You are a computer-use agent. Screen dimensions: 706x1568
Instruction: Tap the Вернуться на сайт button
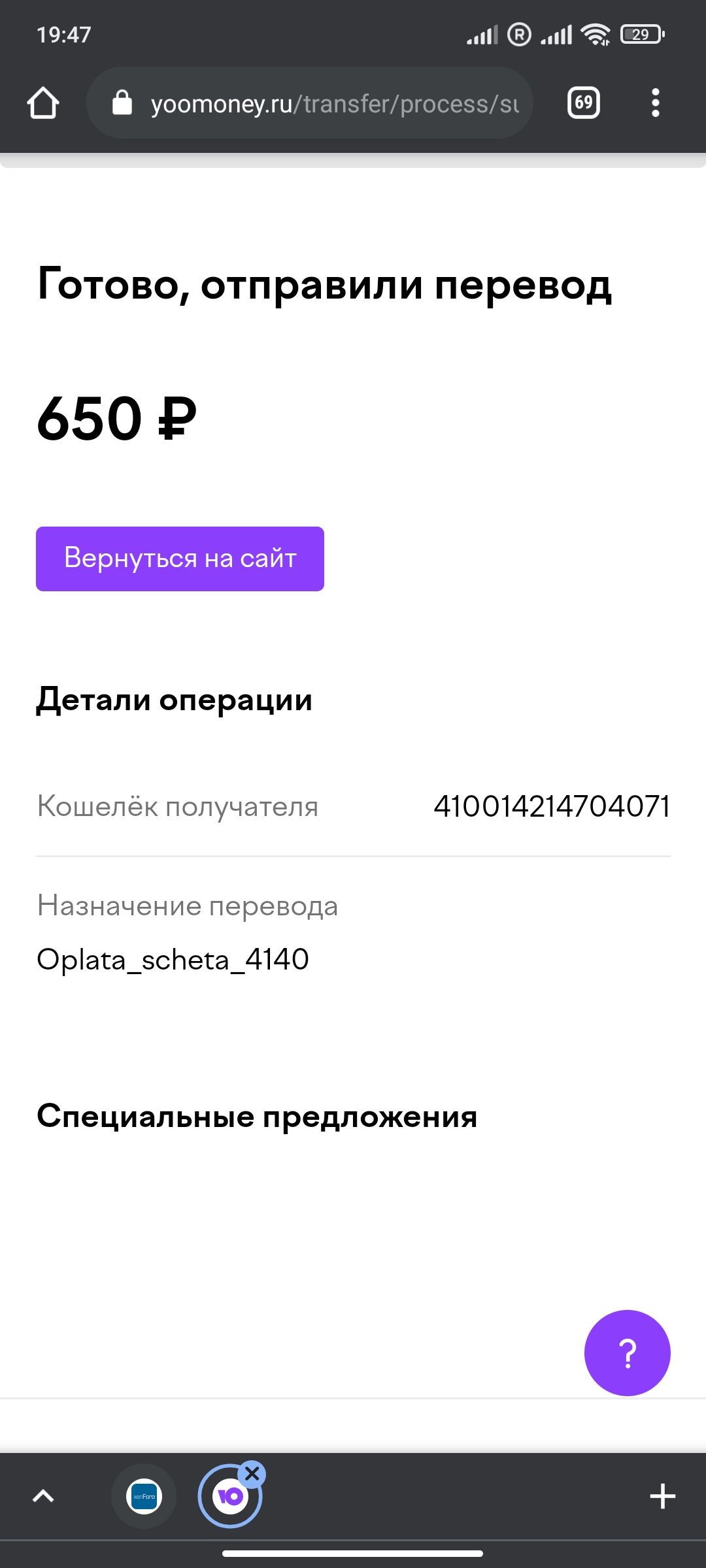tap(180, 559)
